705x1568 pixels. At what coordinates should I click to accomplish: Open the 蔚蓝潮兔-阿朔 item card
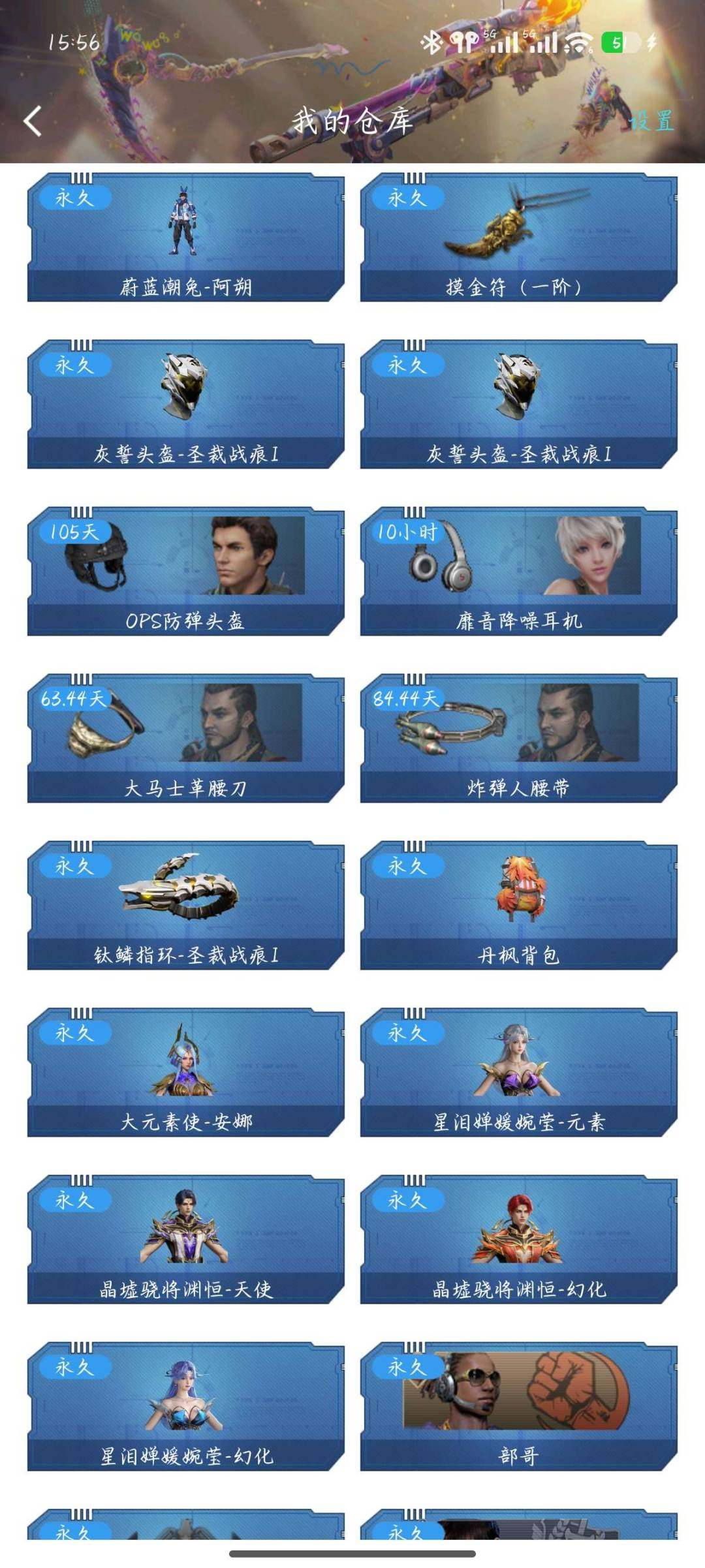tap(185, 237)
